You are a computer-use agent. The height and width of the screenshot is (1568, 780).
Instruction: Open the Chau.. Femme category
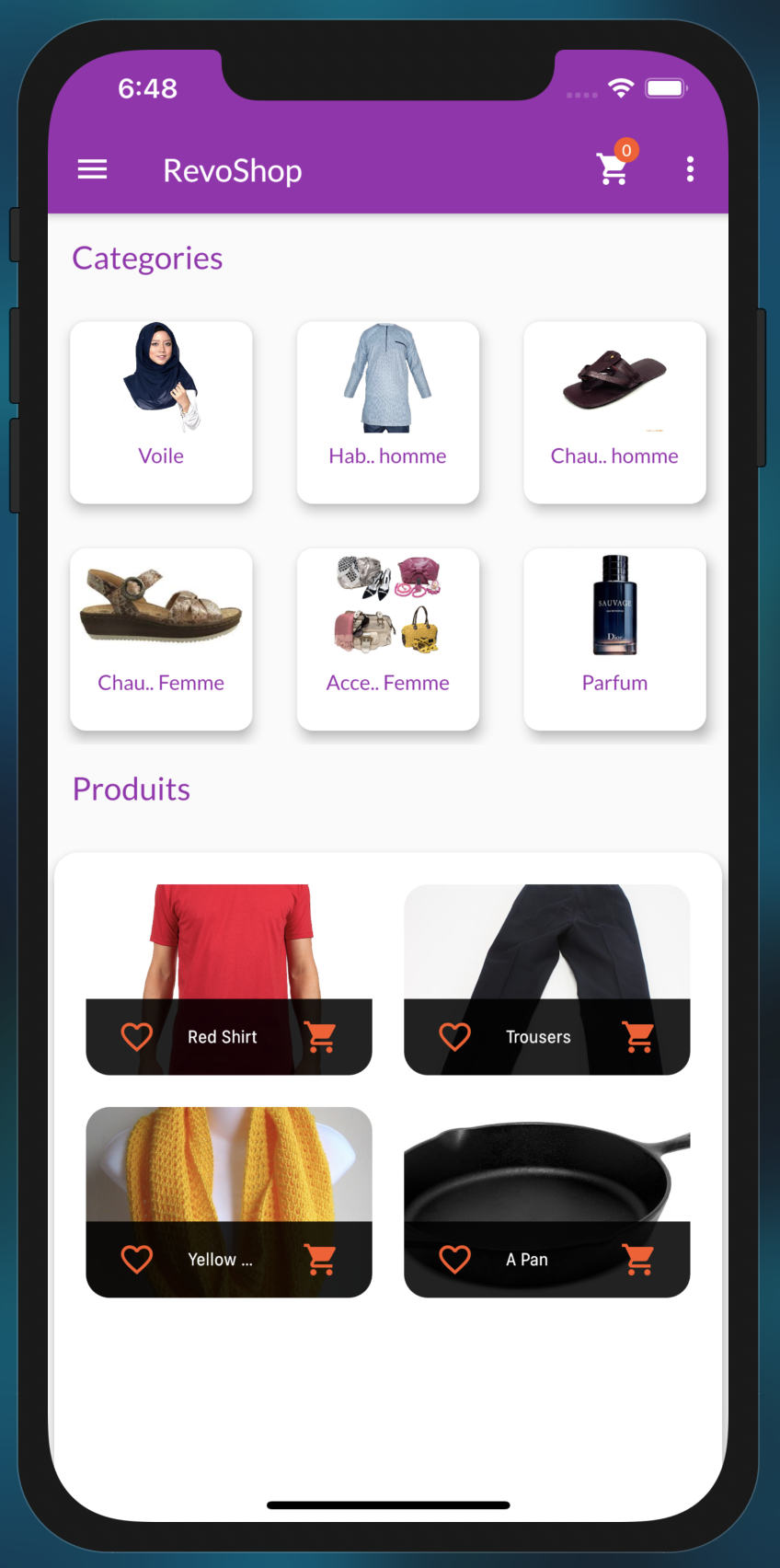pos(161,640)
